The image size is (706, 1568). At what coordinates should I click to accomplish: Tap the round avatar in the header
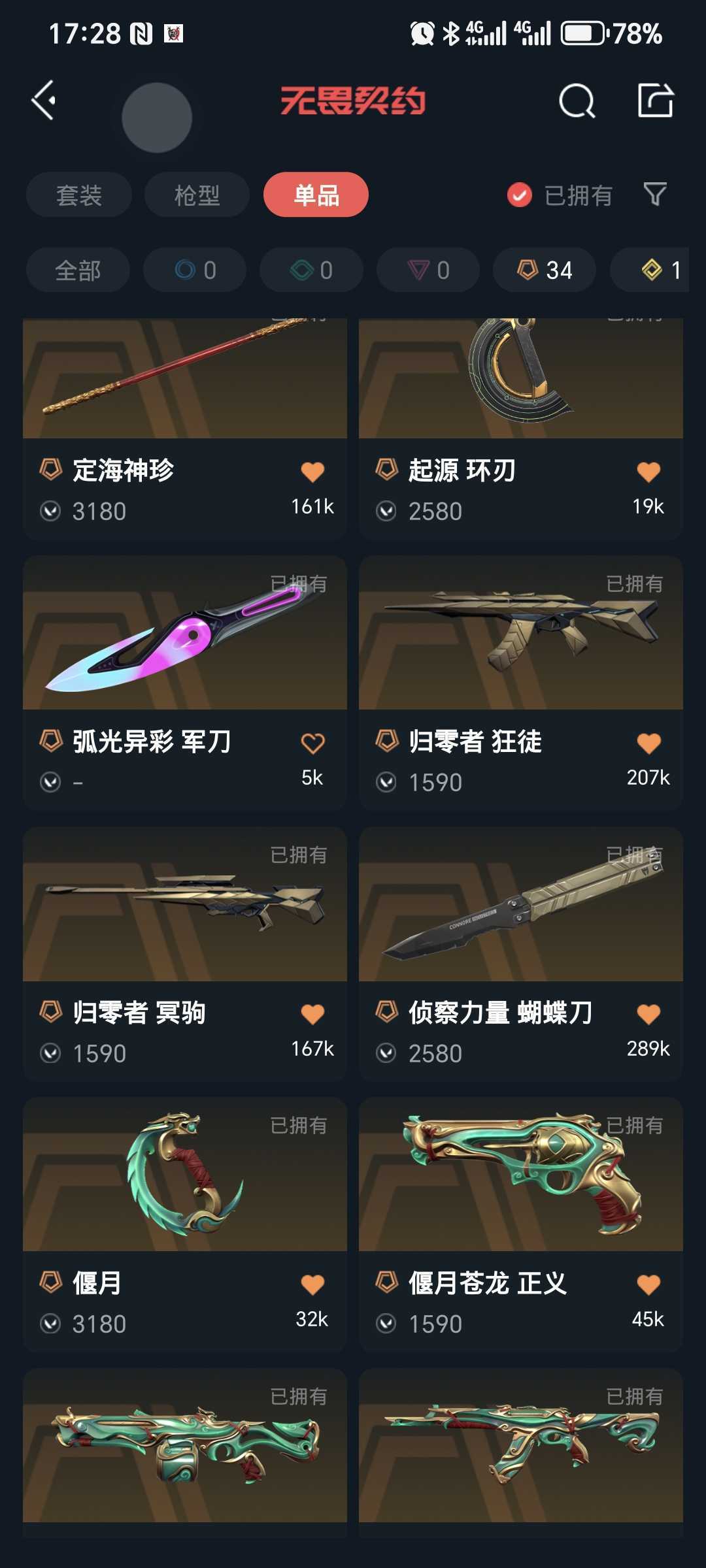[x=157, y=118]
